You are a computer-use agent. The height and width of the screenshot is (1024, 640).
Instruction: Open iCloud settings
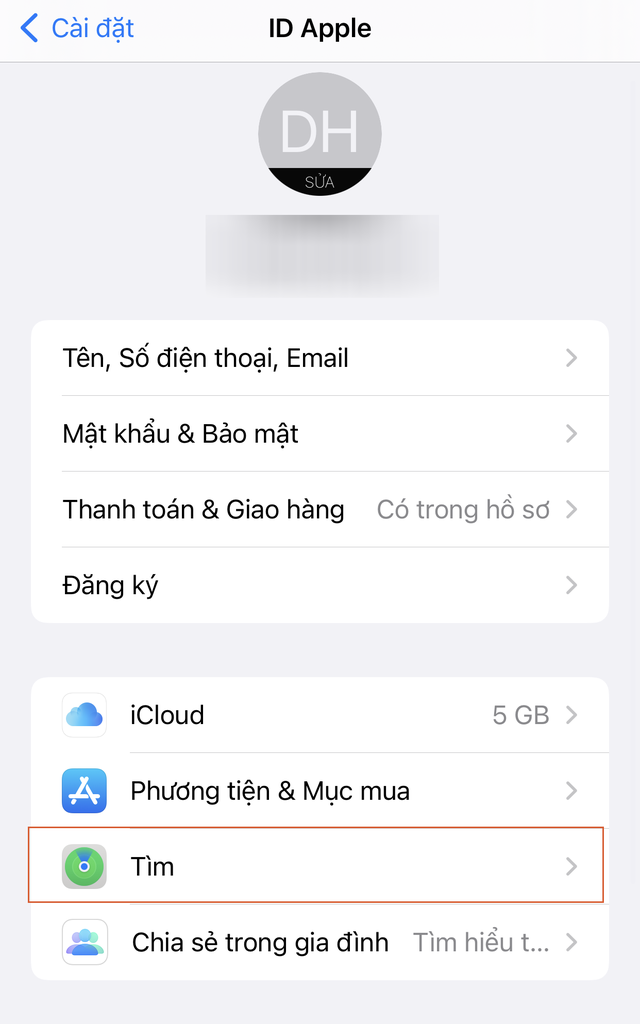tap(320, 715)
